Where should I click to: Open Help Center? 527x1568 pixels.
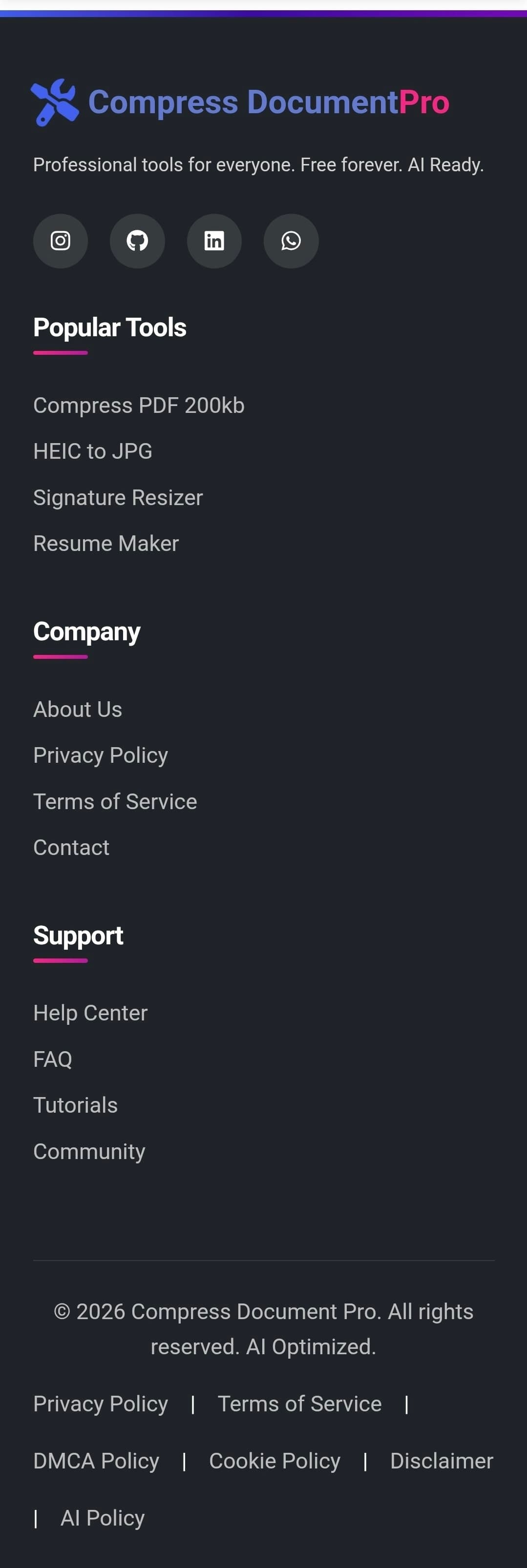pos(90,1013)
